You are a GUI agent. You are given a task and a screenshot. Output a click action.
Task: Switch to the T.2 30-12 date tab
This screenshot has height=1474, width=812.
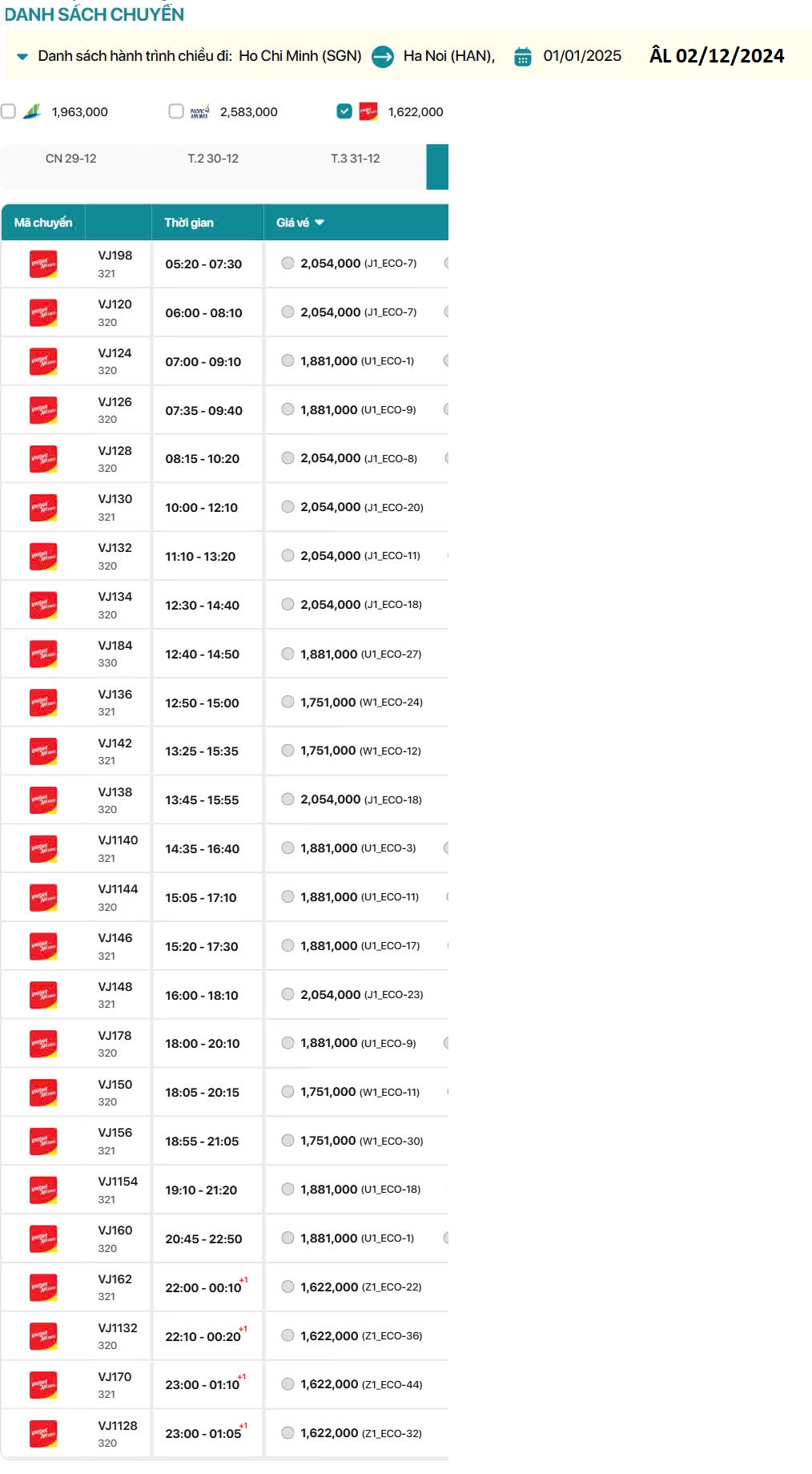[213, 159]
